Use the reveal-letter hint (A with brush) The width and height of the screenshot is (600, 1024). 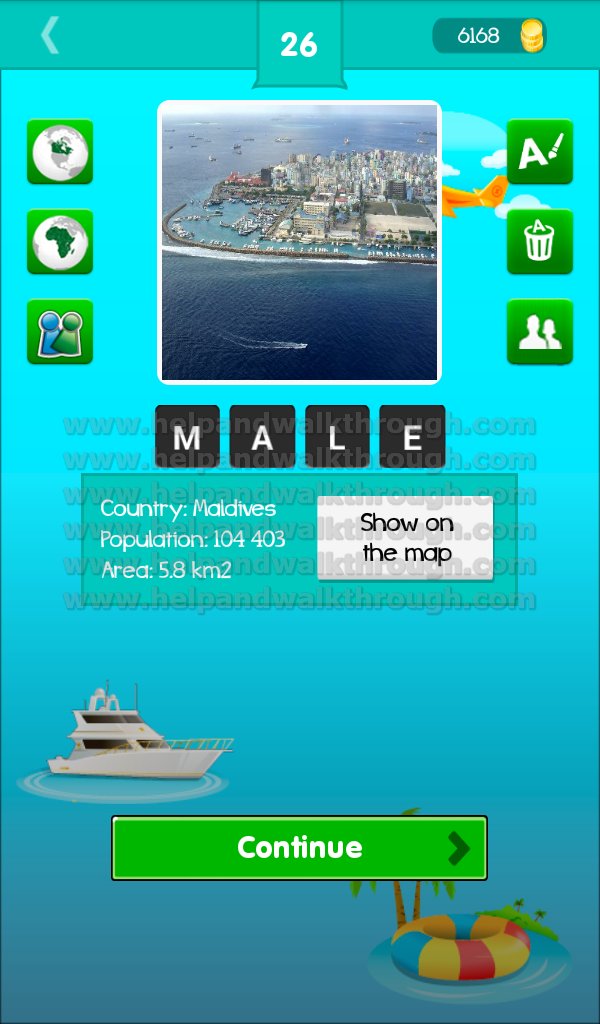point(540,152)
